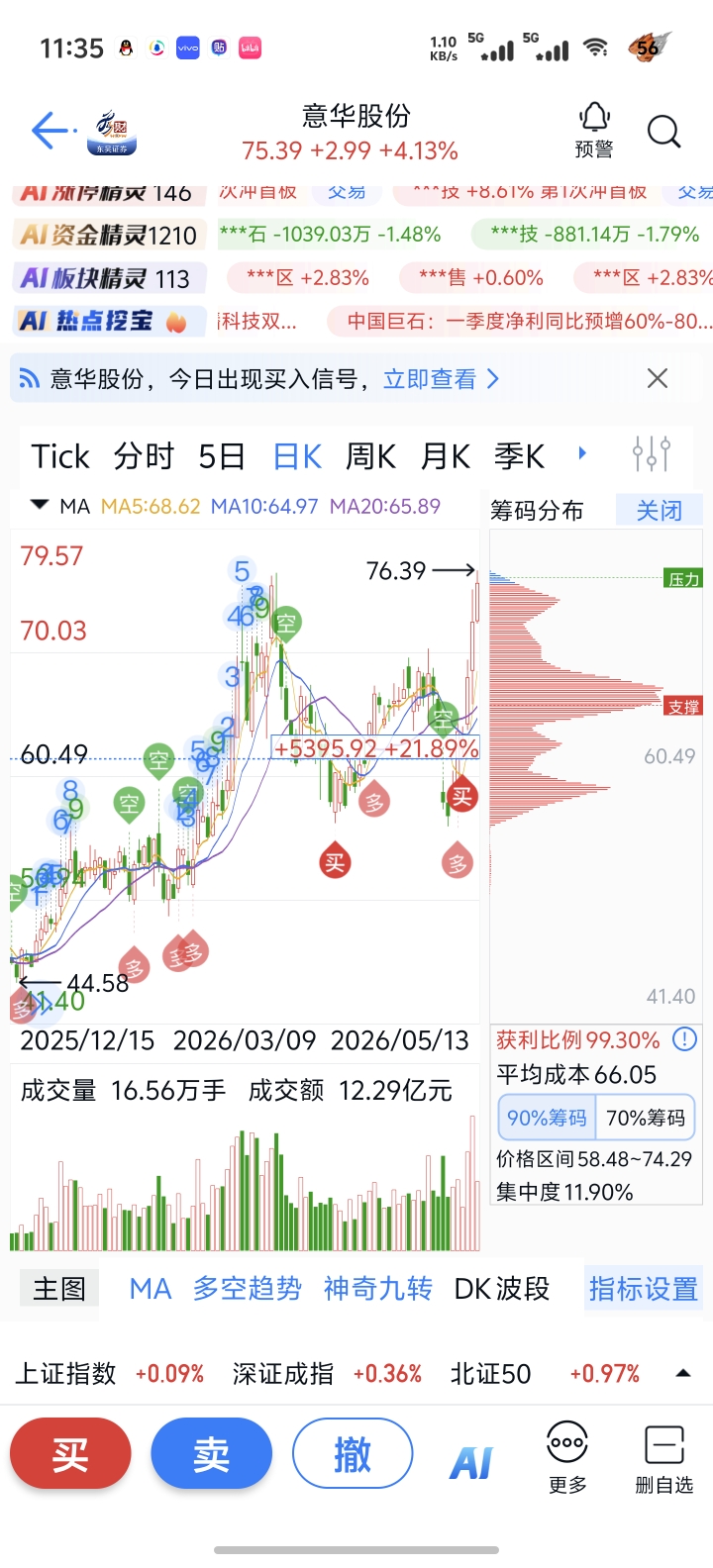Remove stock via 删自选

(x=663, y=1459)
